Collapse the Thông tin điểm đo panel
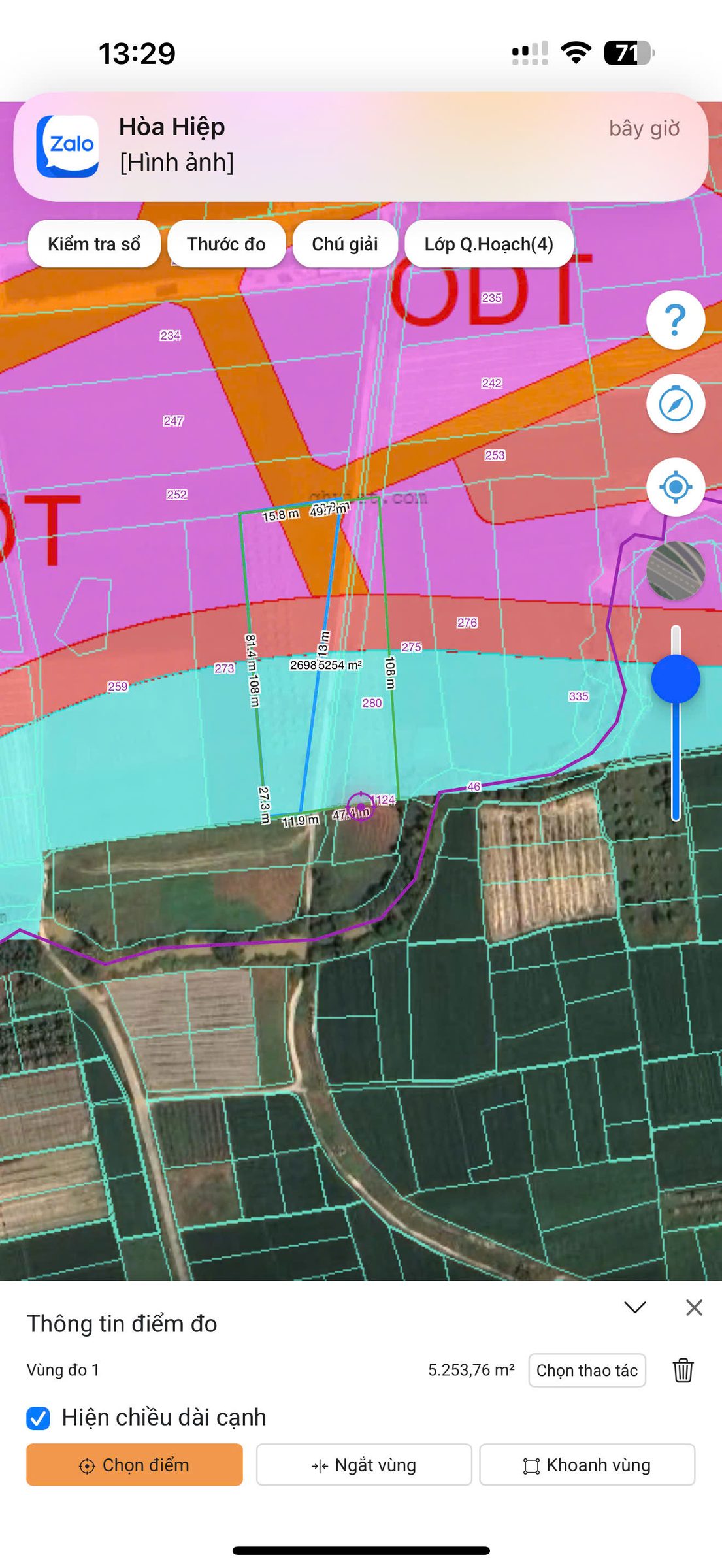Viewport: 722px width, 1568px height. (x=635, y=1307)
